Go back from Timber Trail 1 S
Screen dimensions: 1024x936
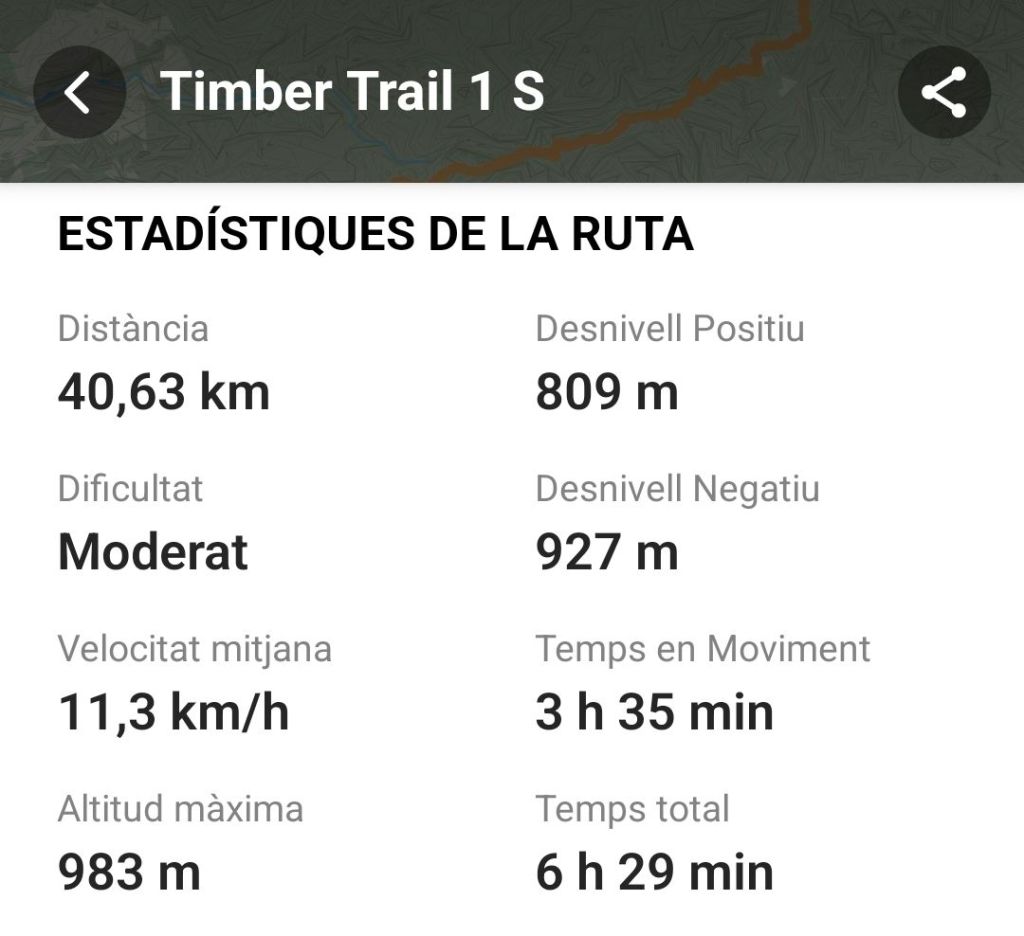(79, 93)
